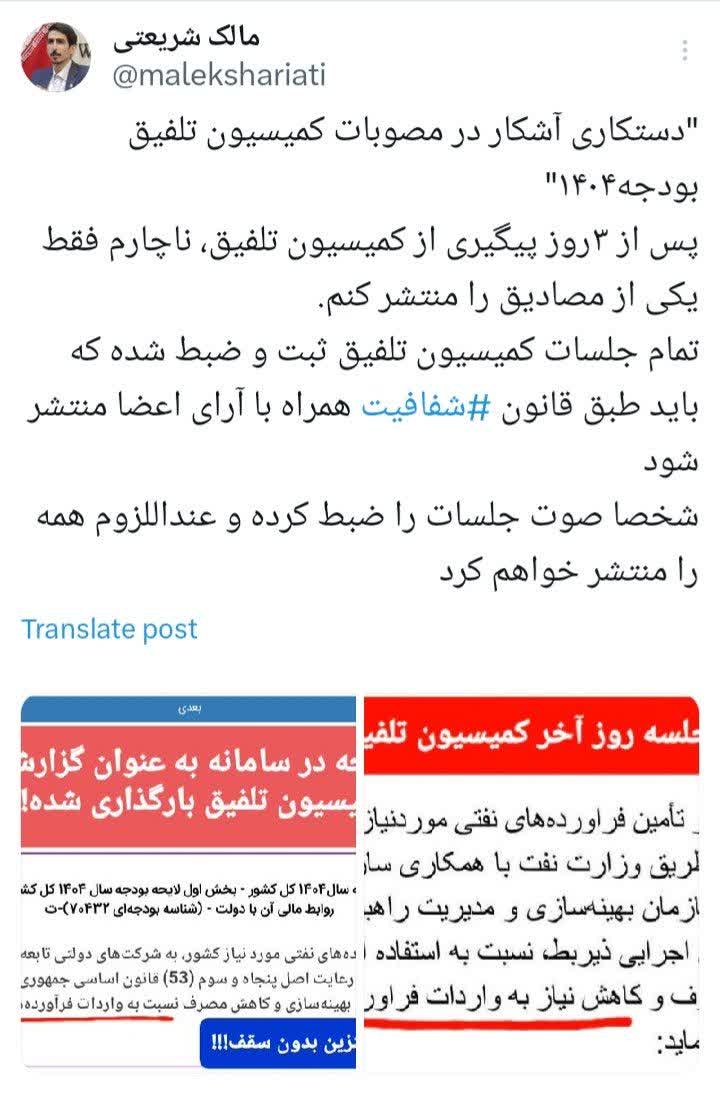Open the @malekshariati handle
This screenshot has width=720, height=1100.
point(219,76)
